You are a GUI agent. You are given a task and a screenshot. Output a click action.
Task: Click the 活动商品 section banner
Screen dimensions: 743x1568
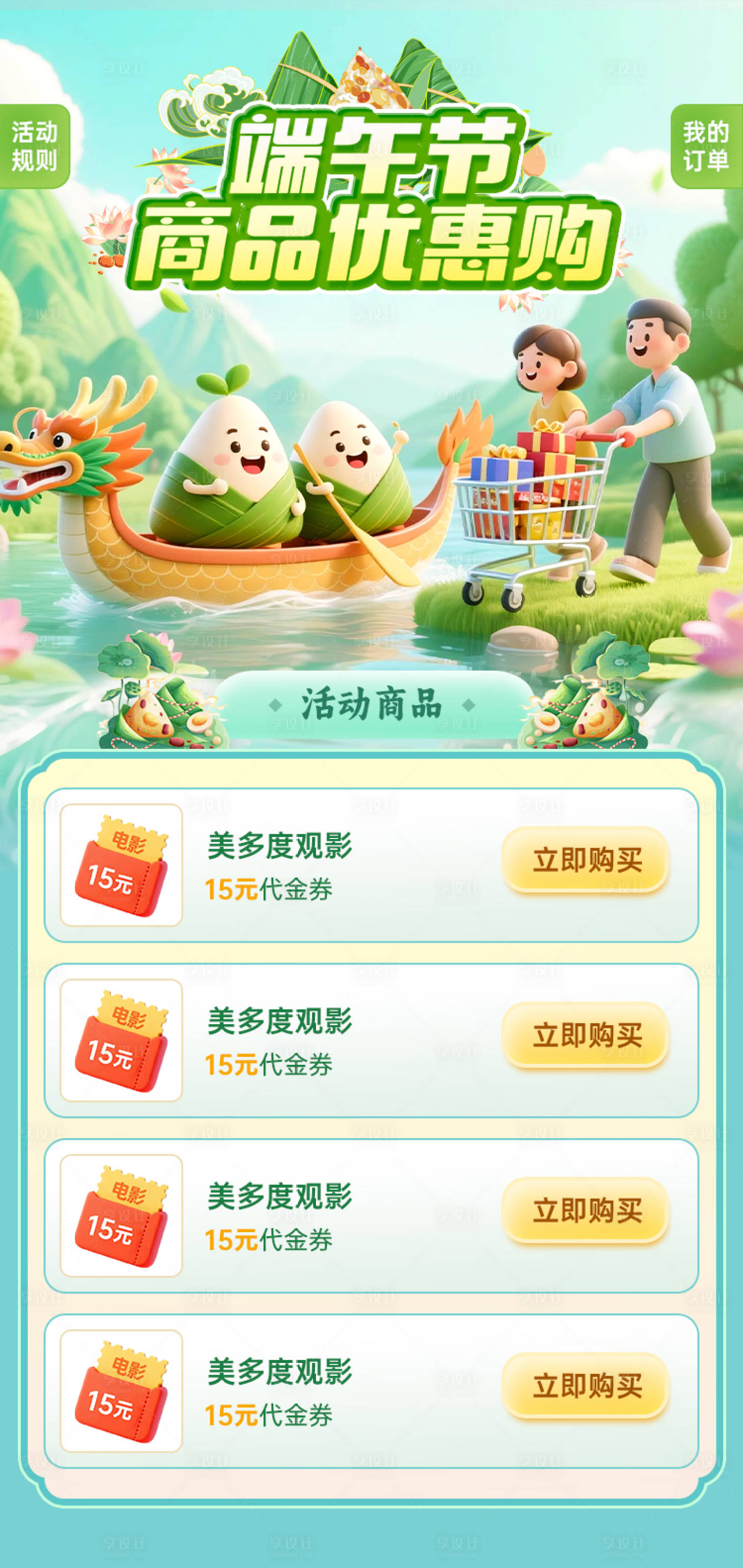371,705
